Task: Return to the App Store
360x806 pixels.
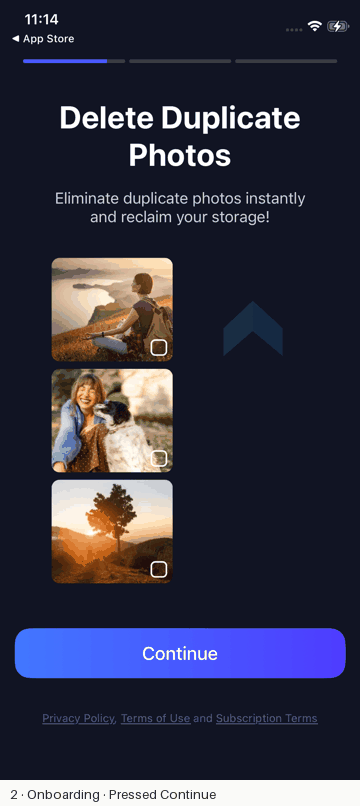Action: click(43, 39)
